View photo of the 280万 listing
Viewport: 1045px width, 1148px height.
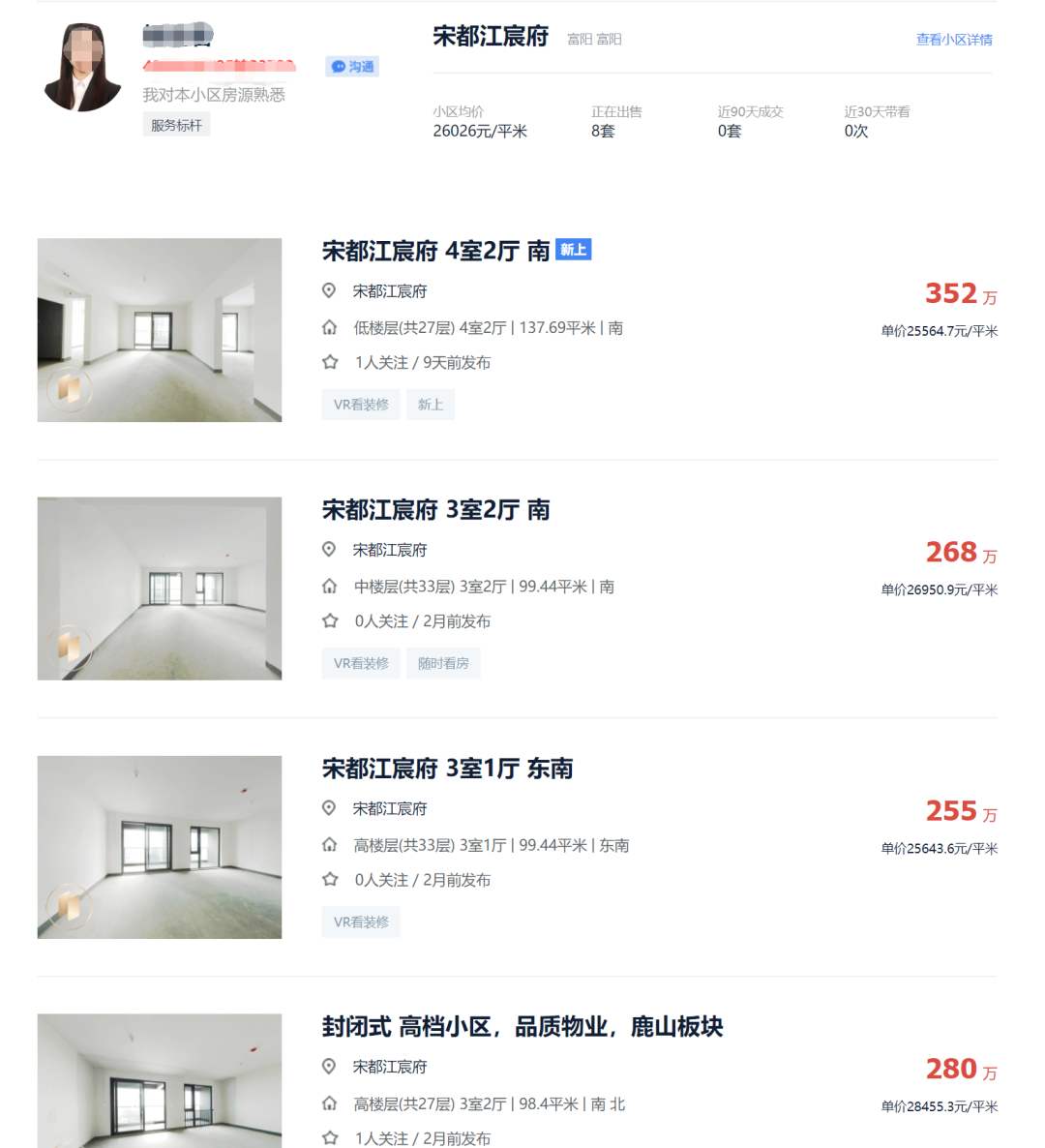click(160, 1080)
